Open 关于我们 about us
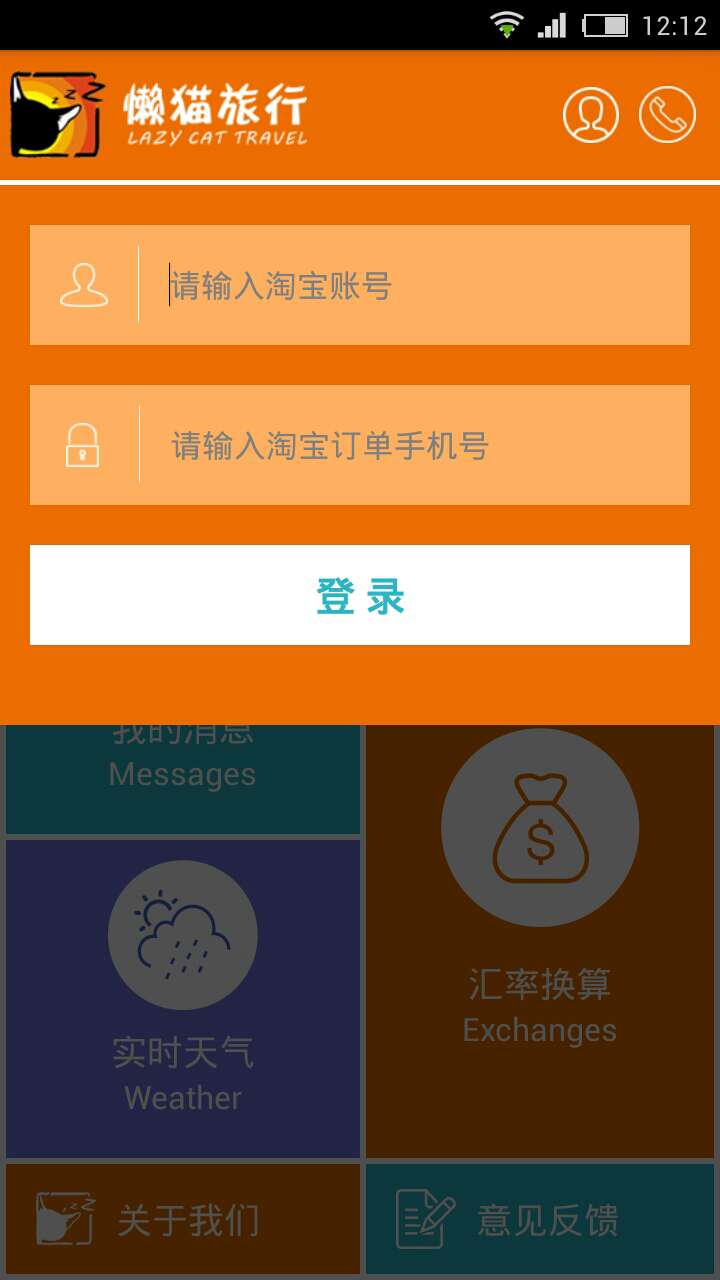The width and height of the screenshot is (720, 1280). [x=183, y=1220]
